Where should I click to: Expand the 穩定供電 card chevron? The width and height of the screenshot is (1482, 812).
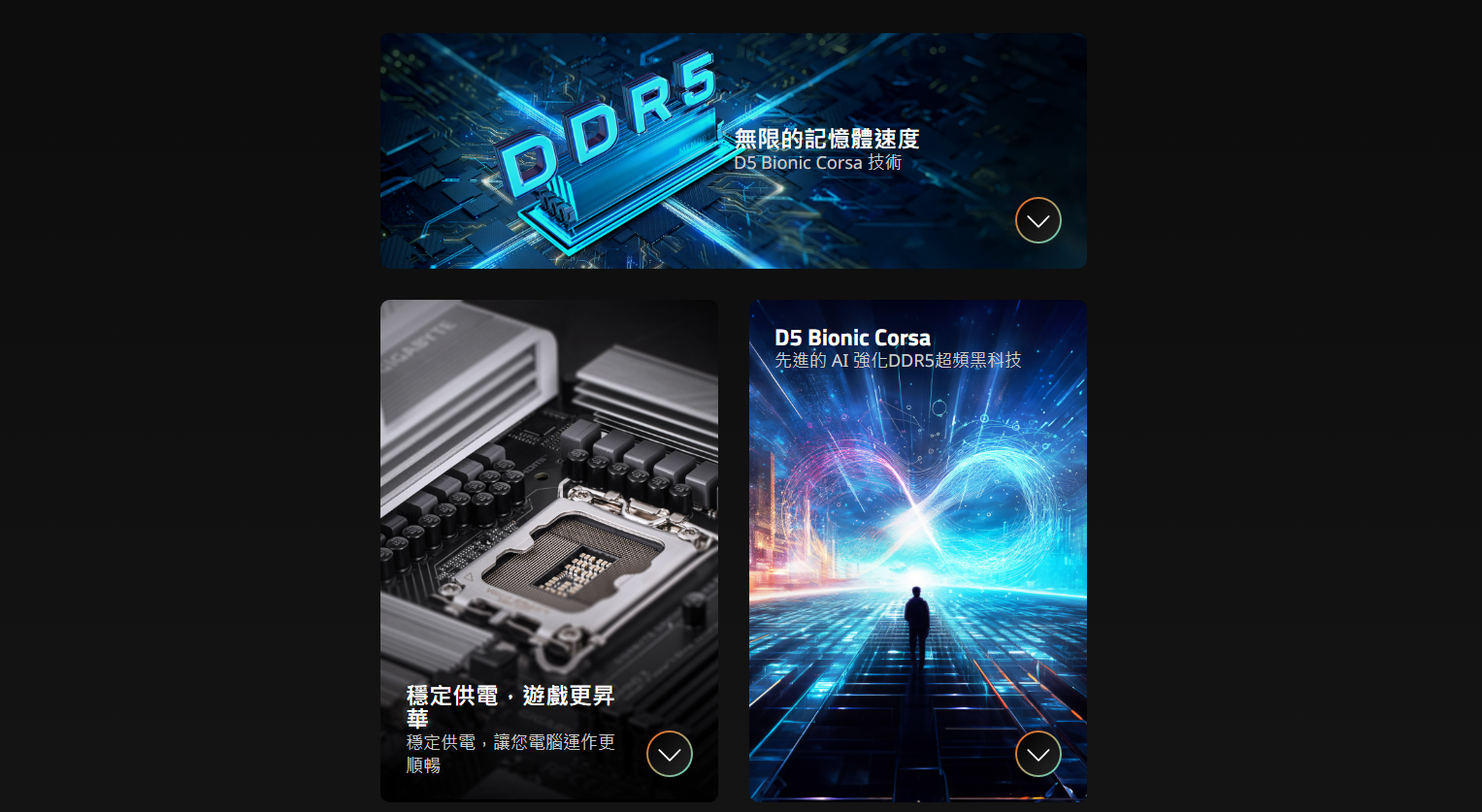pyautogui.click(x=669, y=754)
